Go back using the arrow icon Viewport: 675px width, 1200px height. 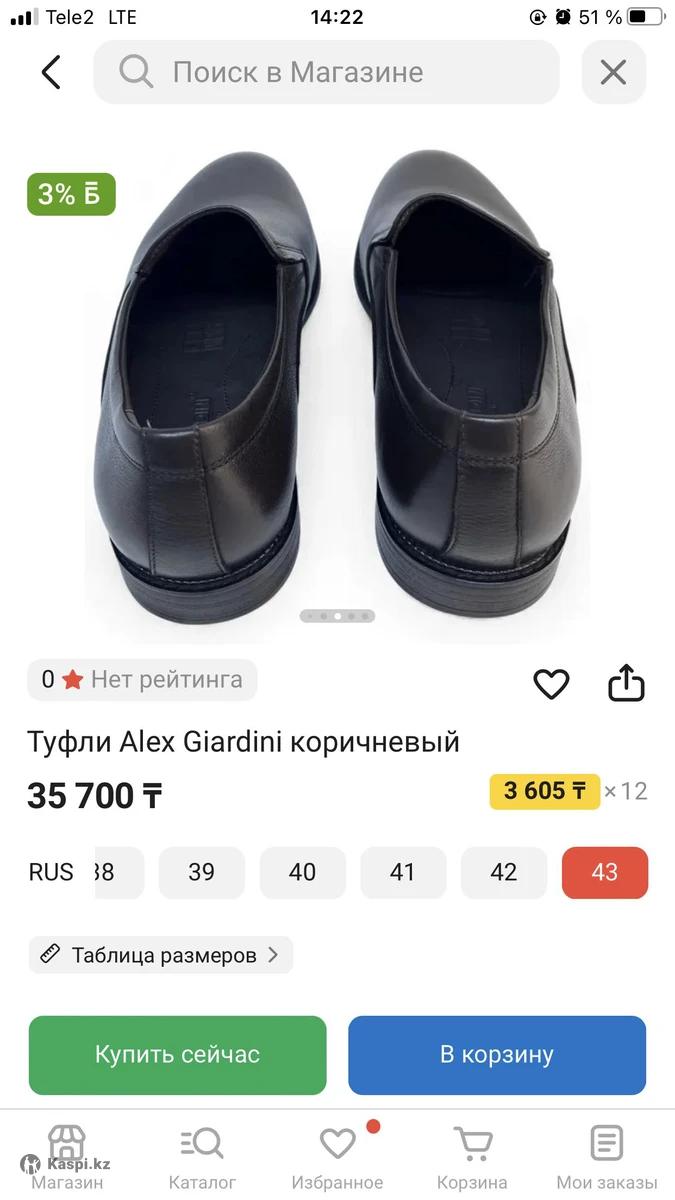[50, 72]
